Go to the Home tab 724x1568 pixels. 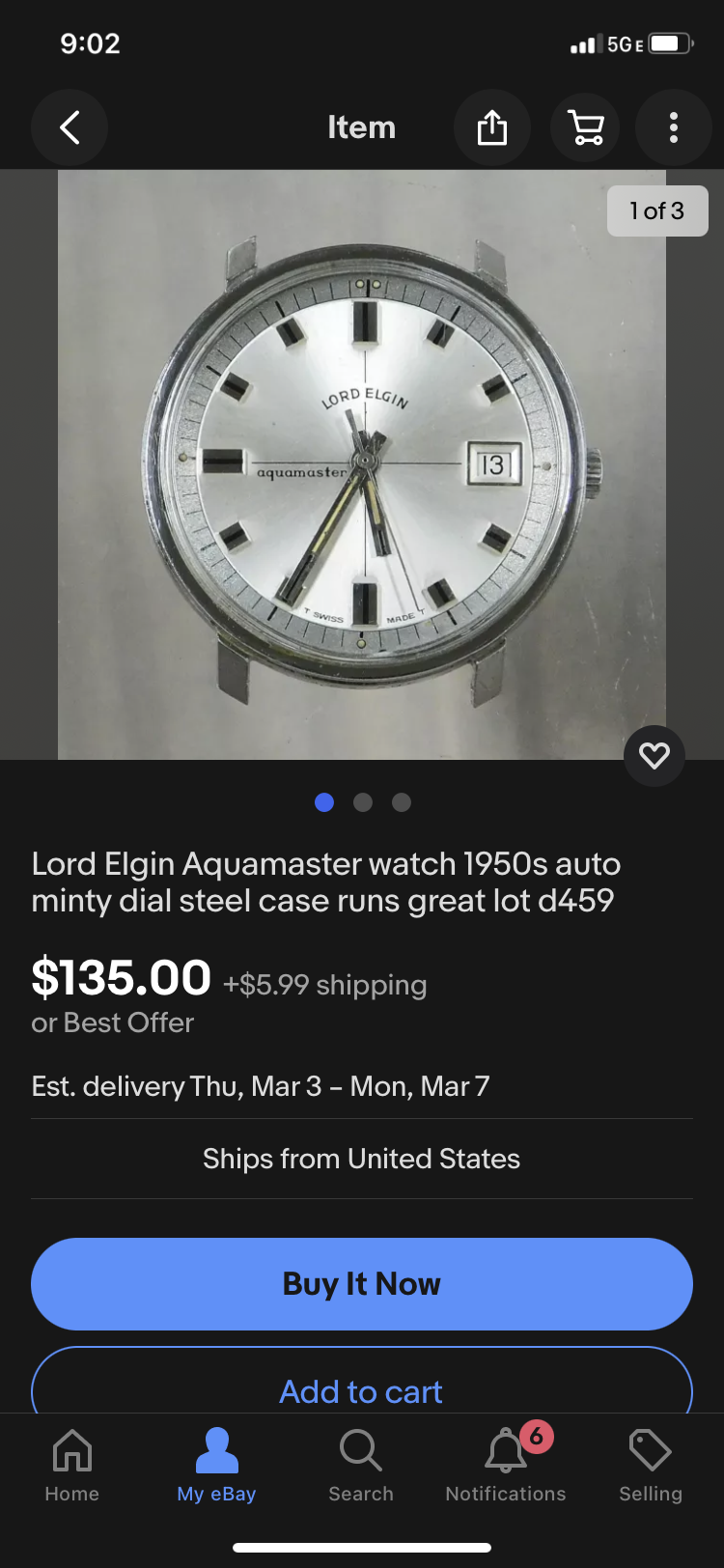click(72, 1466)
